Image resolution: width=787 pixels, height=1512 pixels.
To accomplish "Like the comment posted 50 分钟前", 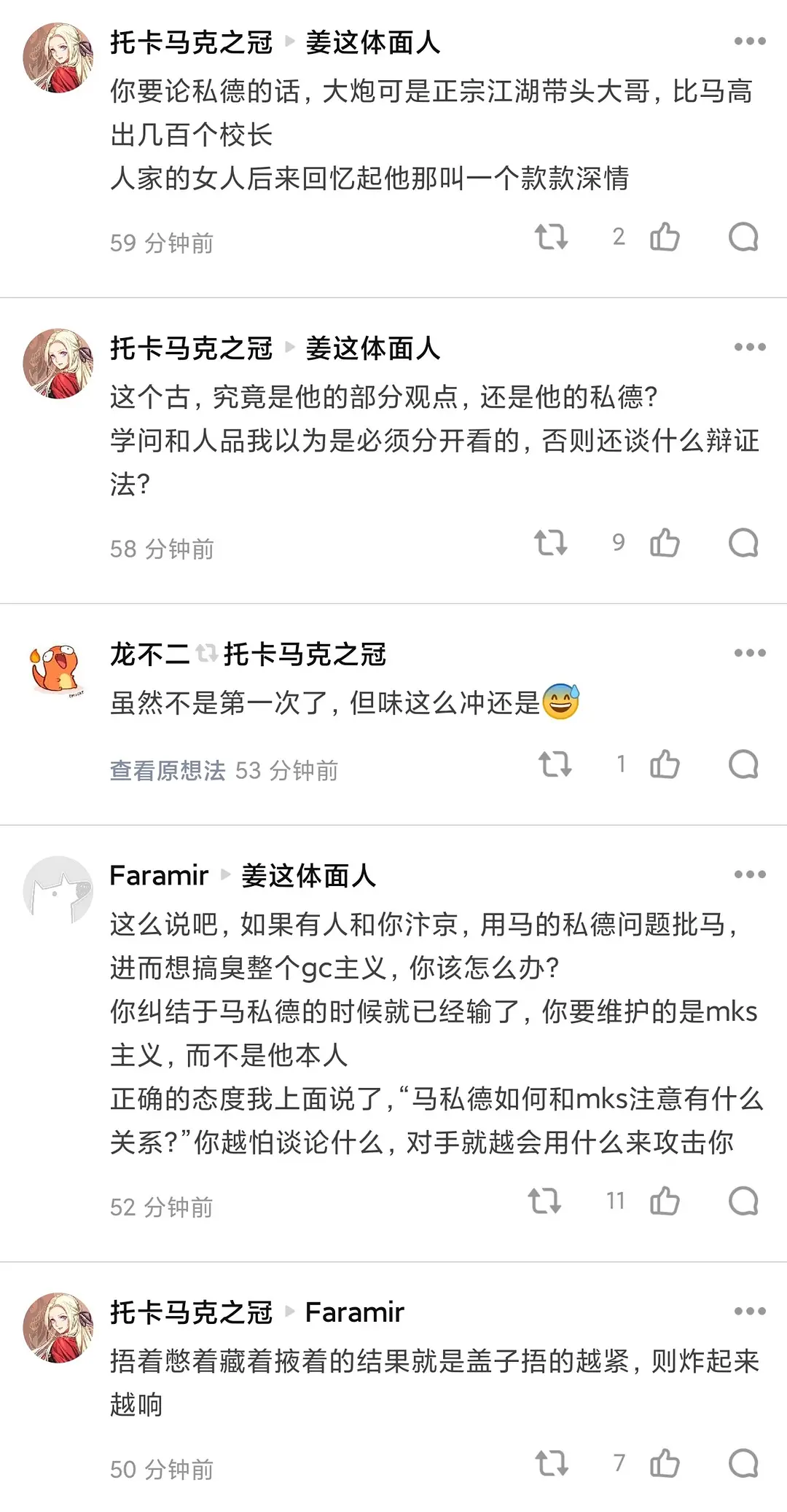I will 665,1463.
